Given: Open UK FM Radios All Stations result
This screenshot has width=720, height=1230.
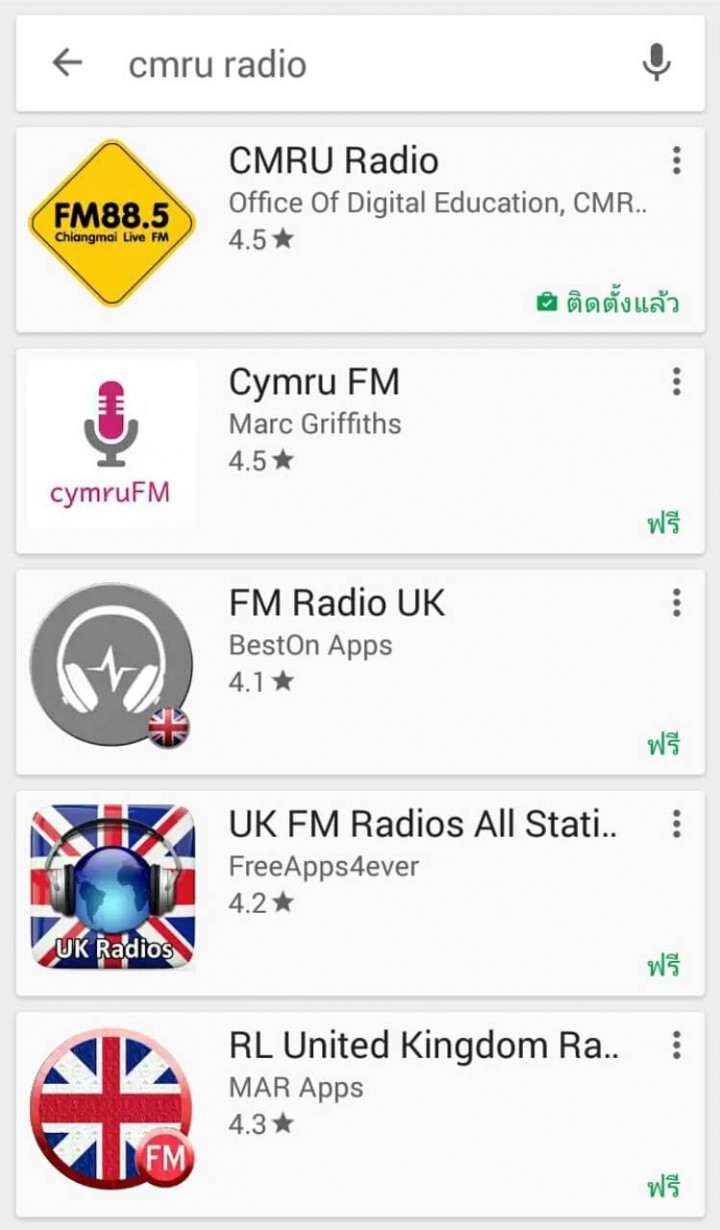Looking at the screenshot, I should [x=360, y=893].
